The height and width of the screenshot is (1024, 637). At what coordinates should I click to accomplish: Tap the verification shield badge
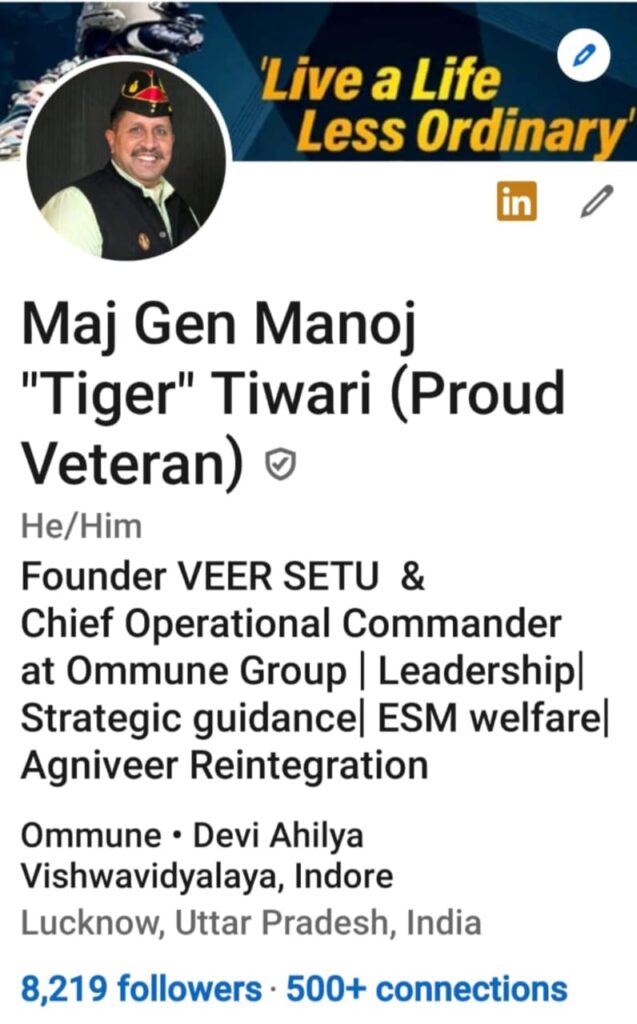281,464
